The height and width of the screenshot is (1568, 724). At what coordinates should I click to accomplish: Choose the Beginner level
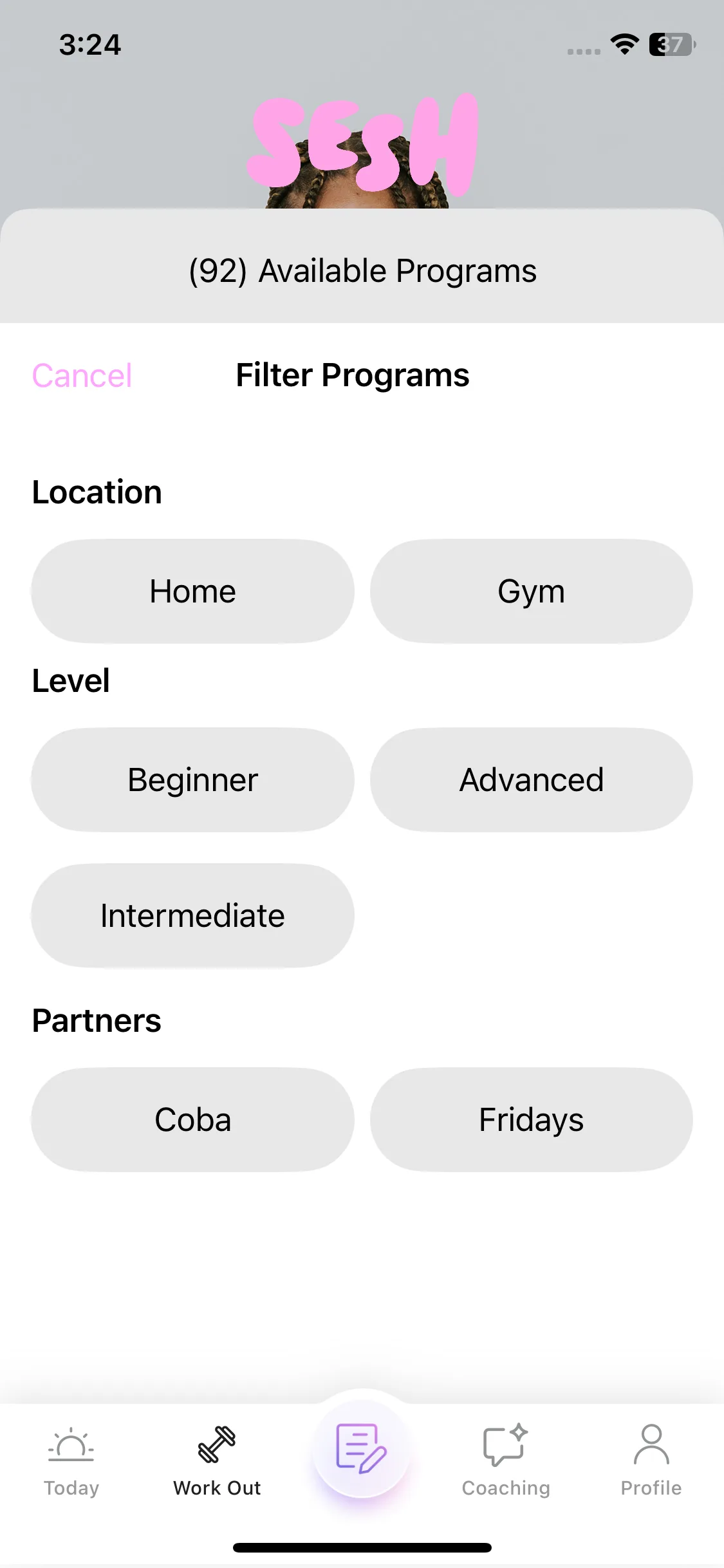[192, 779]
